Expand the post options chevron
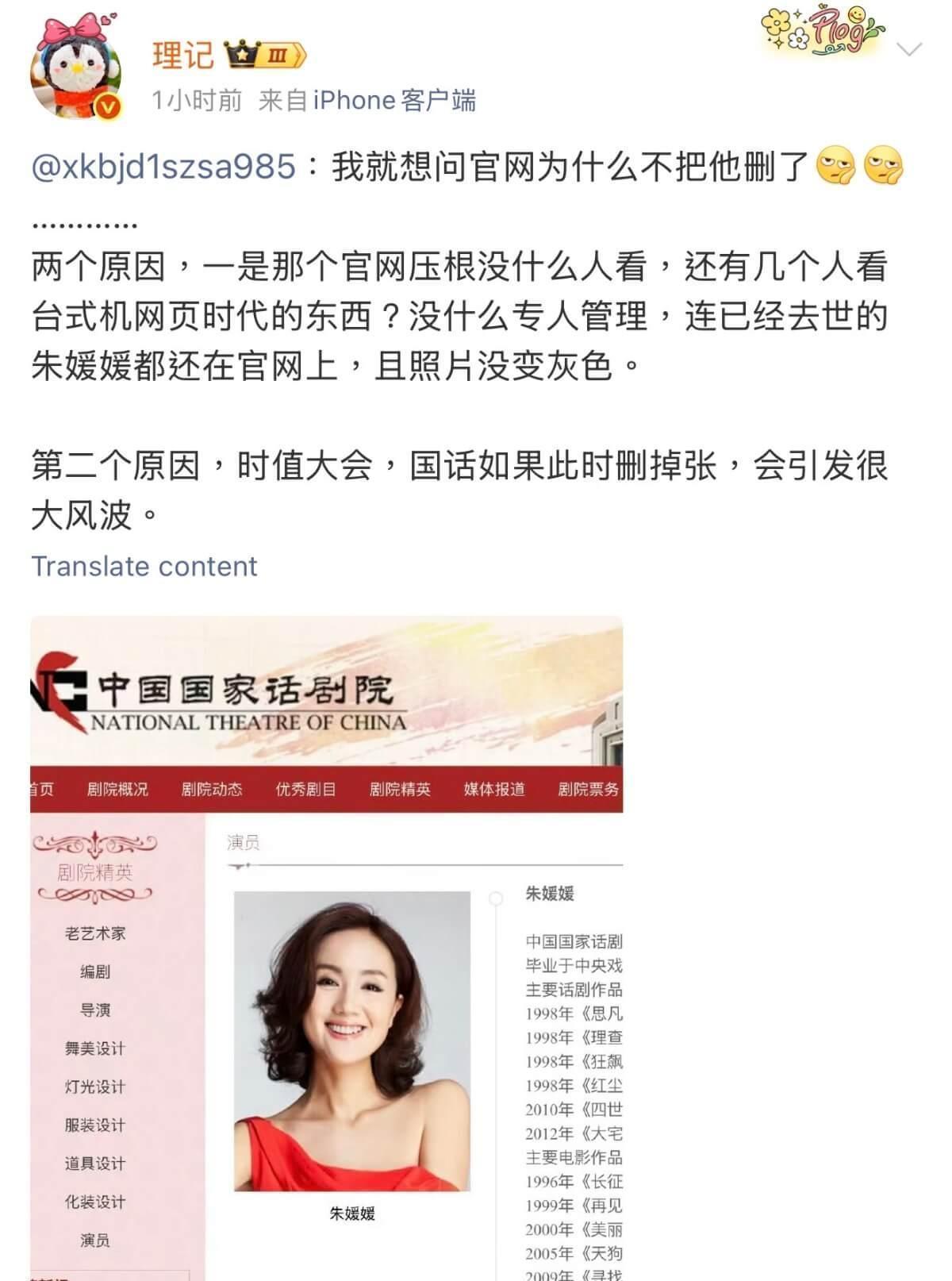 908,50
